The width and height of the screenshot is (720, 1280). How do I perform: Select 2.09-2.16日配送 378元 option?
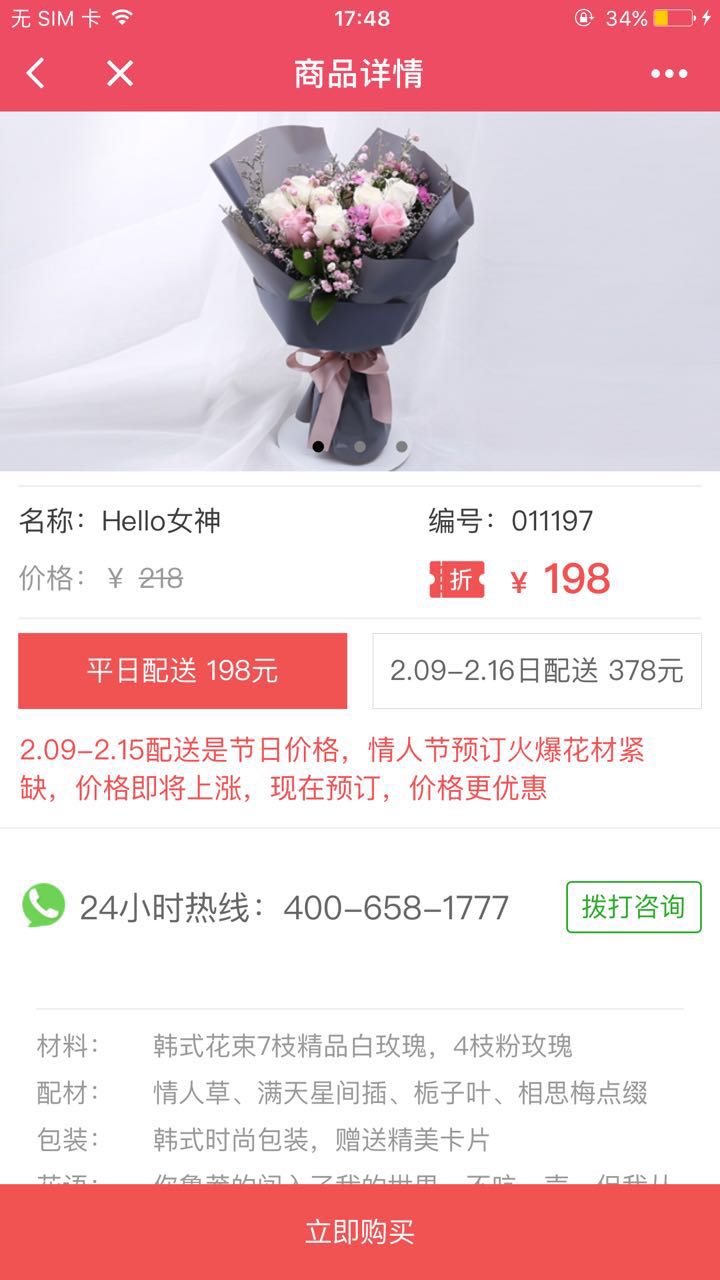(x=537, y=671)
